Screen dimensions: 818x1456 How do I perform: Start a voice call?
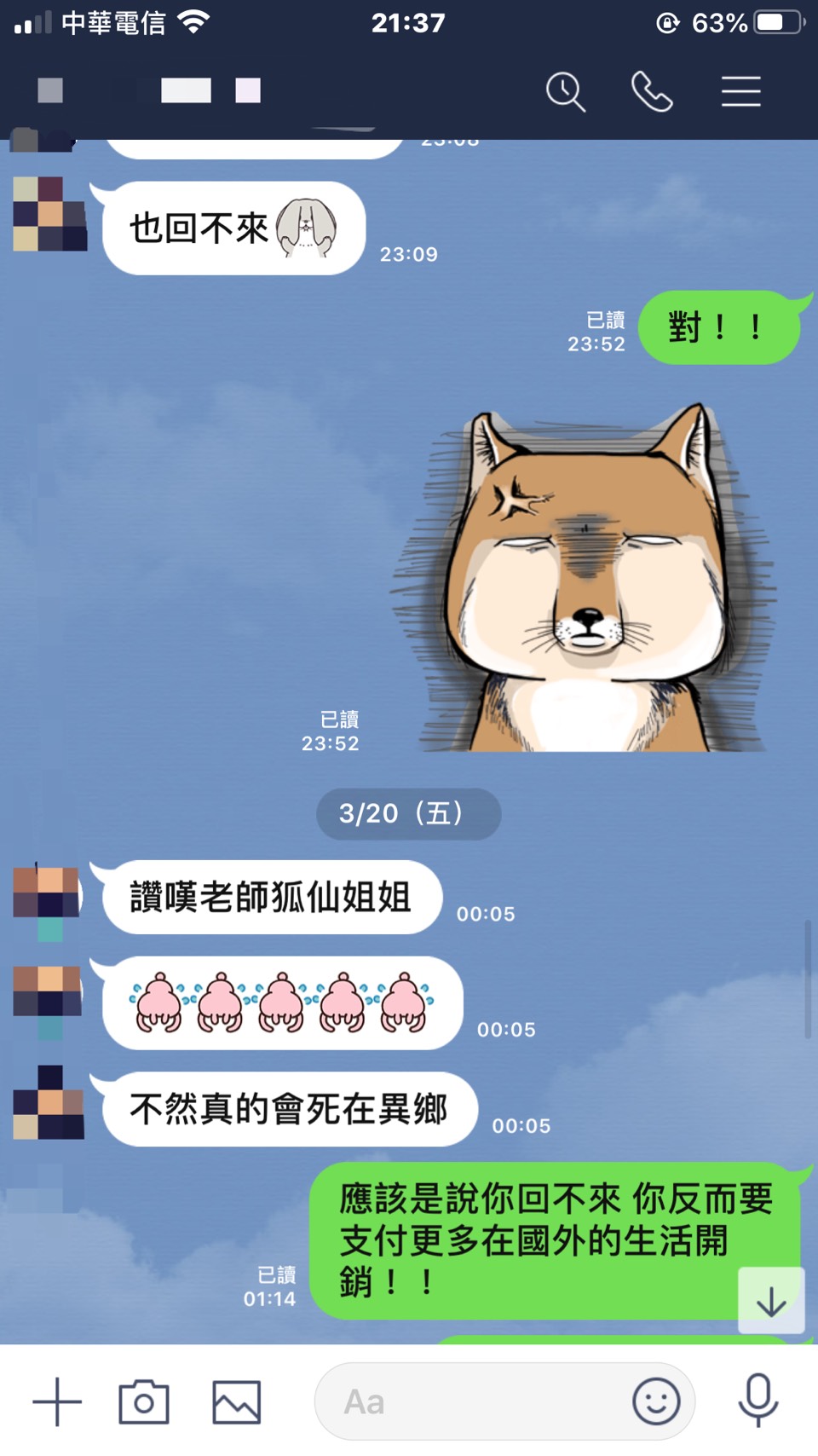pyautogui.click(x=652, y=91)
